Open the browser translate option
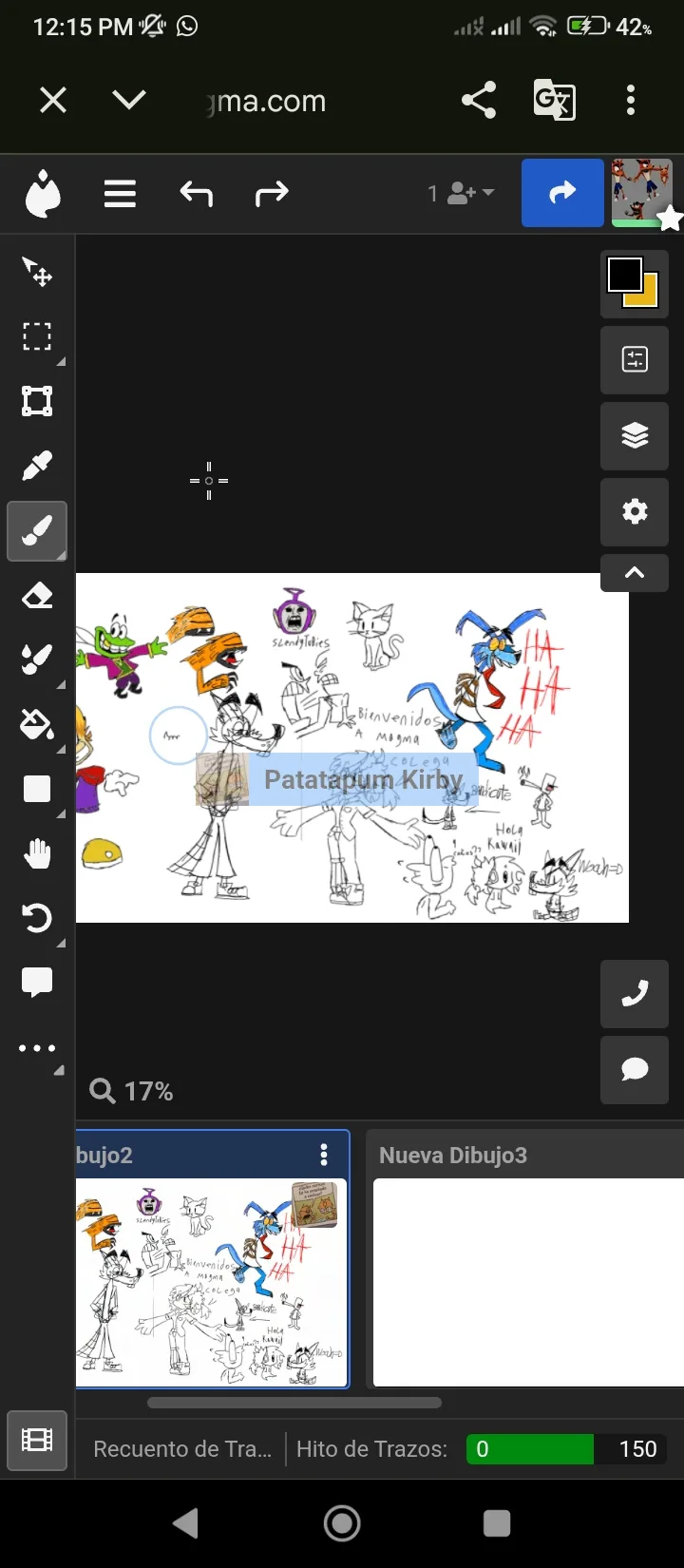The width and height of the screenshot is (684, 1568). [554, 100]
